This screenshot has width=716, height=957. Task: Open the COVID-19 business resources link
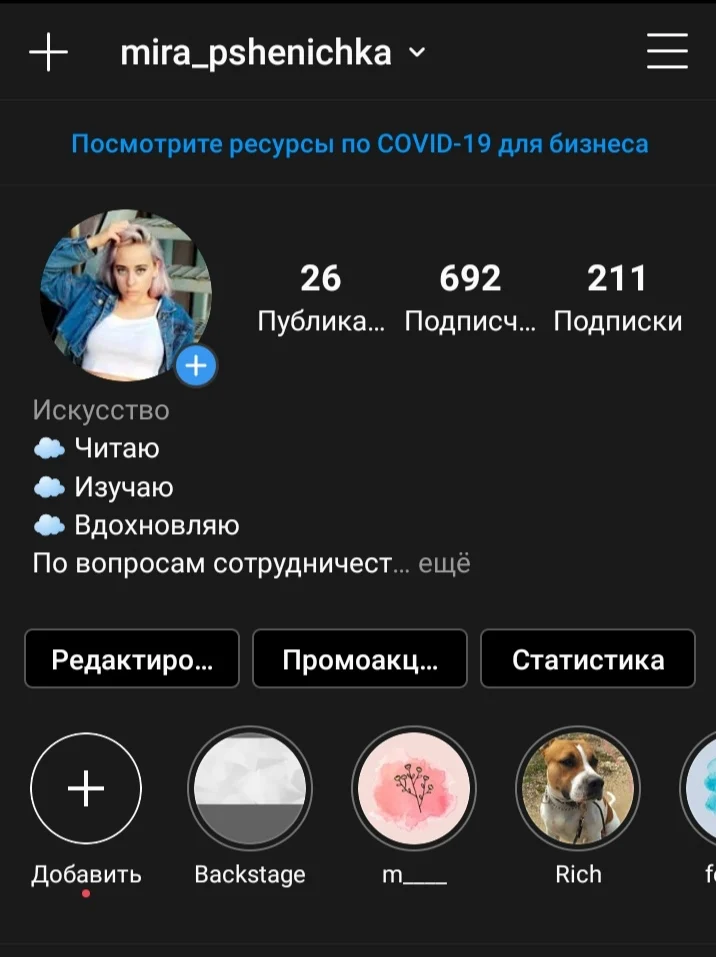point(359,144)
